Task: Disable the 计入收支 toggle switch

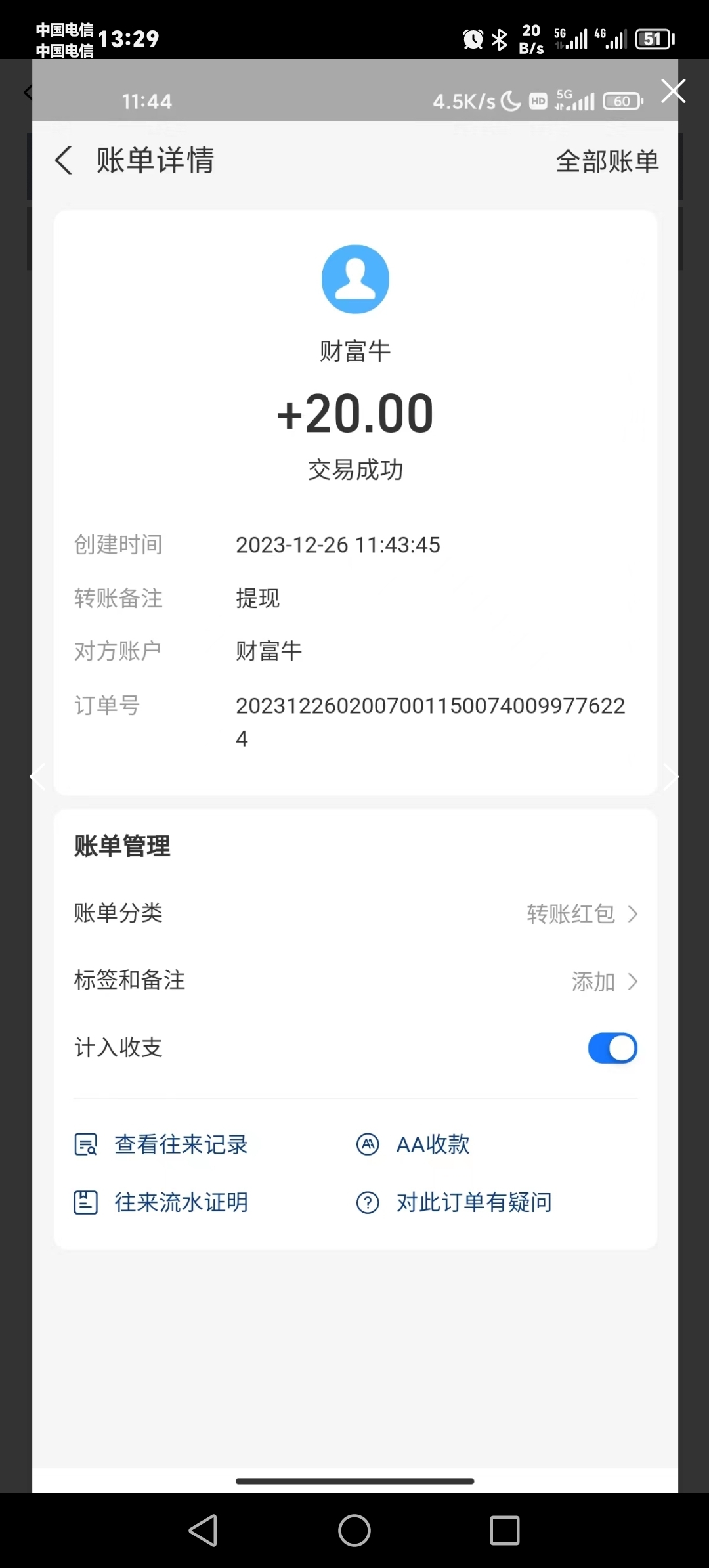Action: (x=612, y=1048)
